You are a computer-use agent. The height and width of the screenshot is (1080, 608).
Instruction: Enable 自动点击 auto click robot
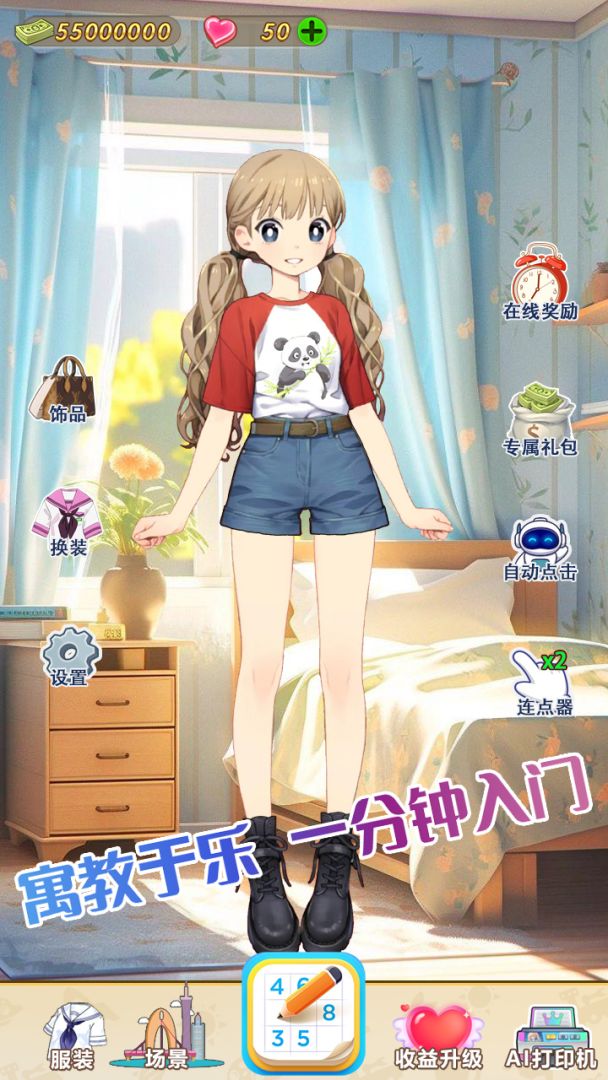540,545
